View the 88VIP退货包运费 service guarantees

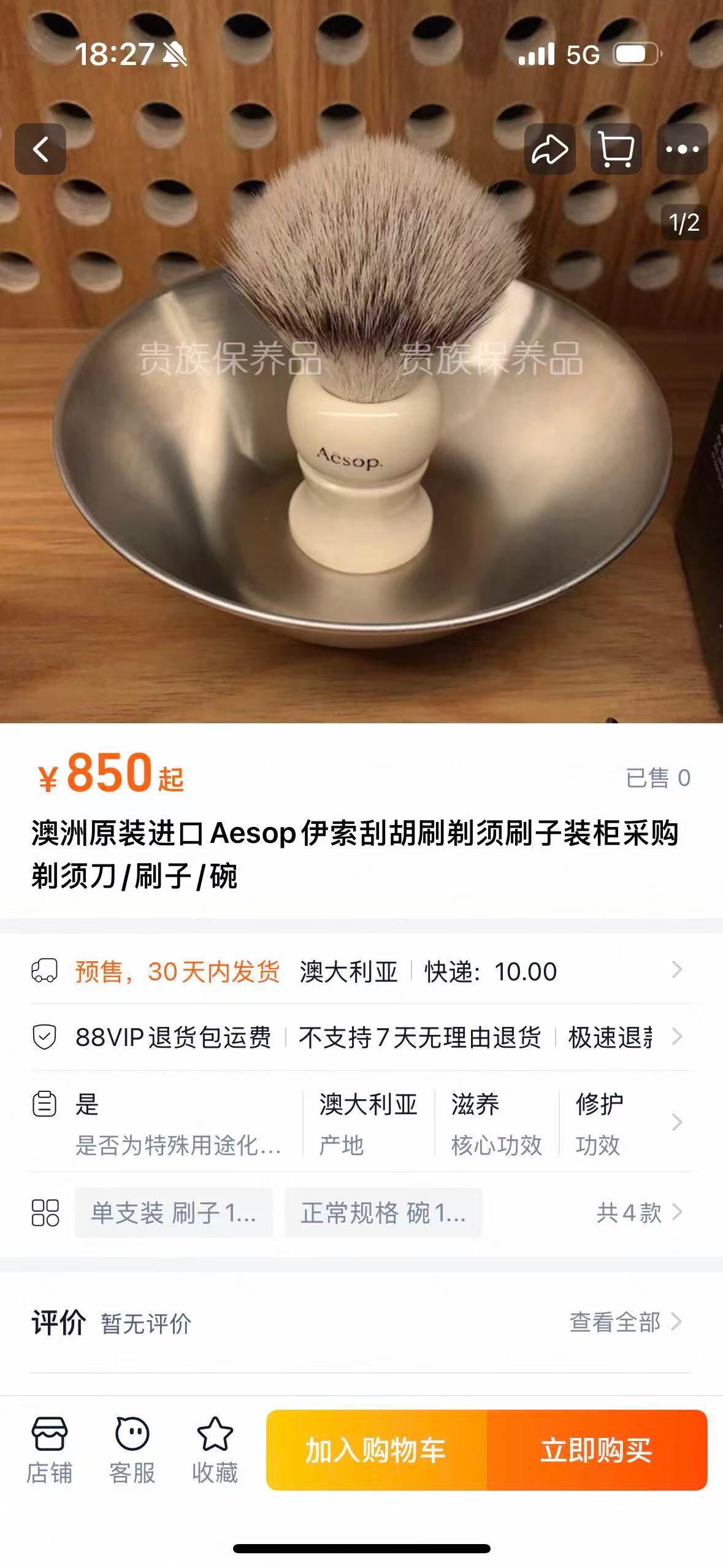[x=361, y=1037]
